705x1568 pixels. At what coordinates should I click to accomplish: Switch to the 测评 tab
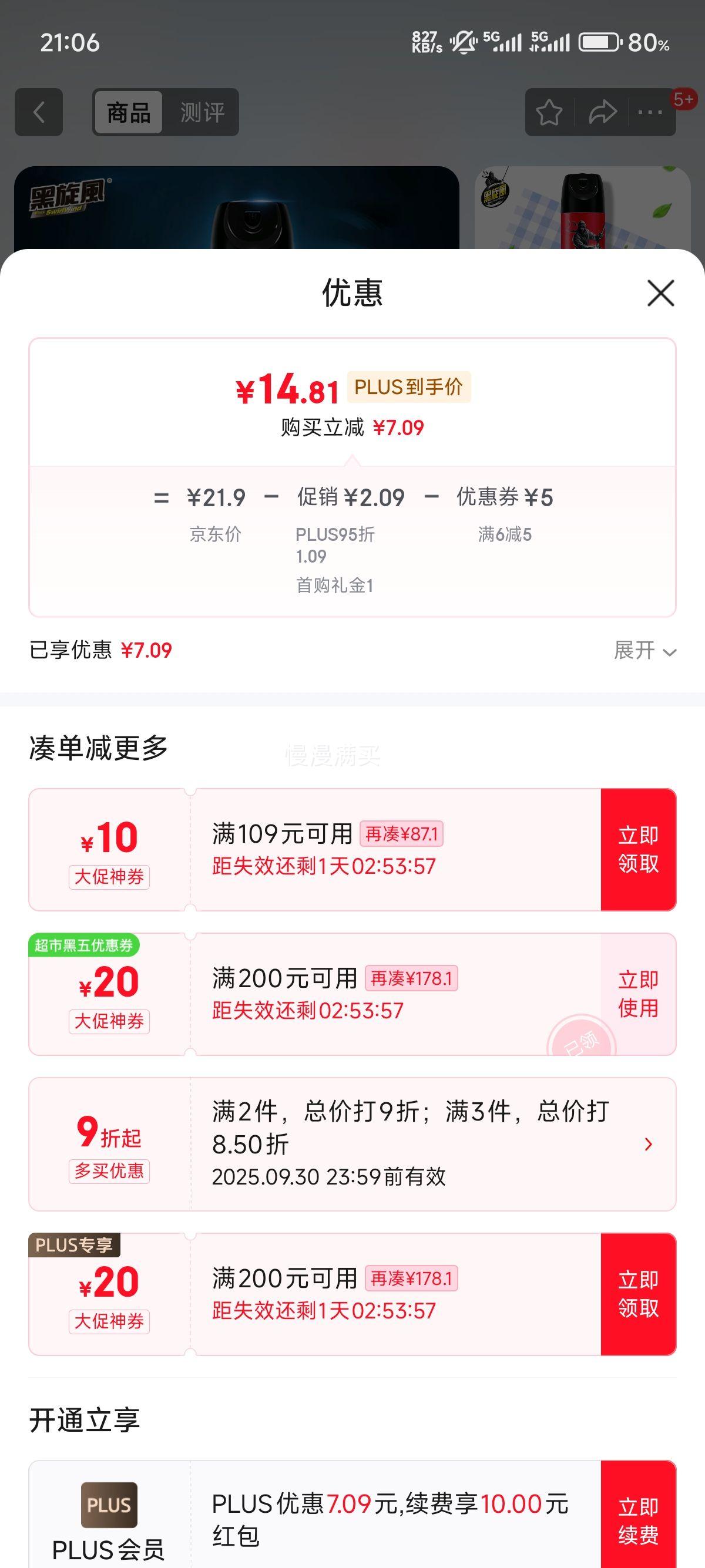pyautogui.click(x=202, y=113)
